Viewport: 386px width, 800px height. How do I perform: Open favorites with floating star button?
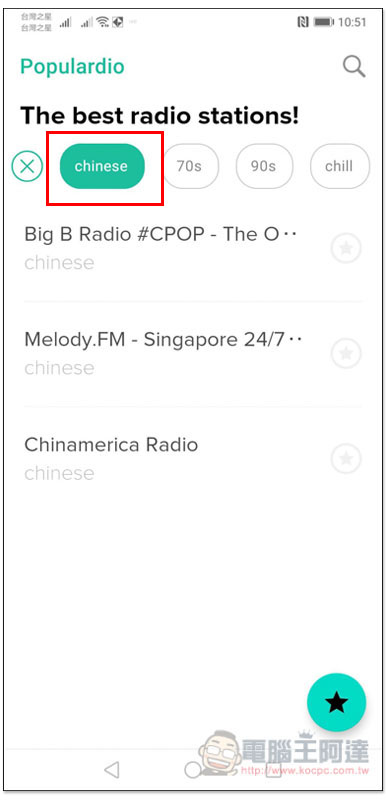337,703
